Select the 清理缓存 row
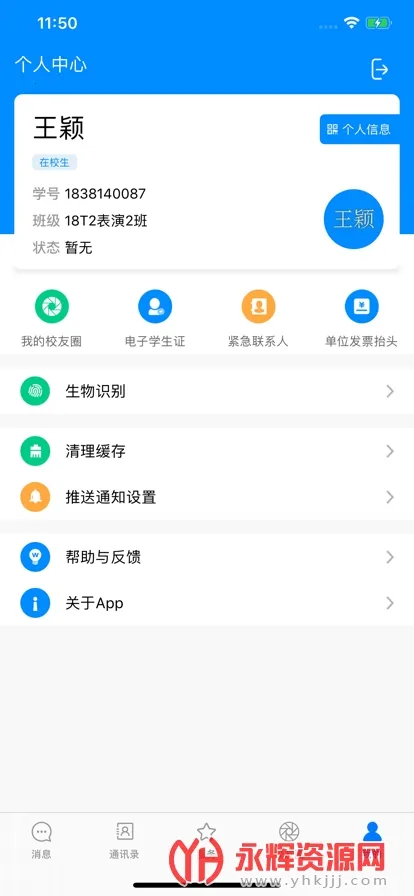The width and height of the screenshot is (414, 896). [207, 451]
